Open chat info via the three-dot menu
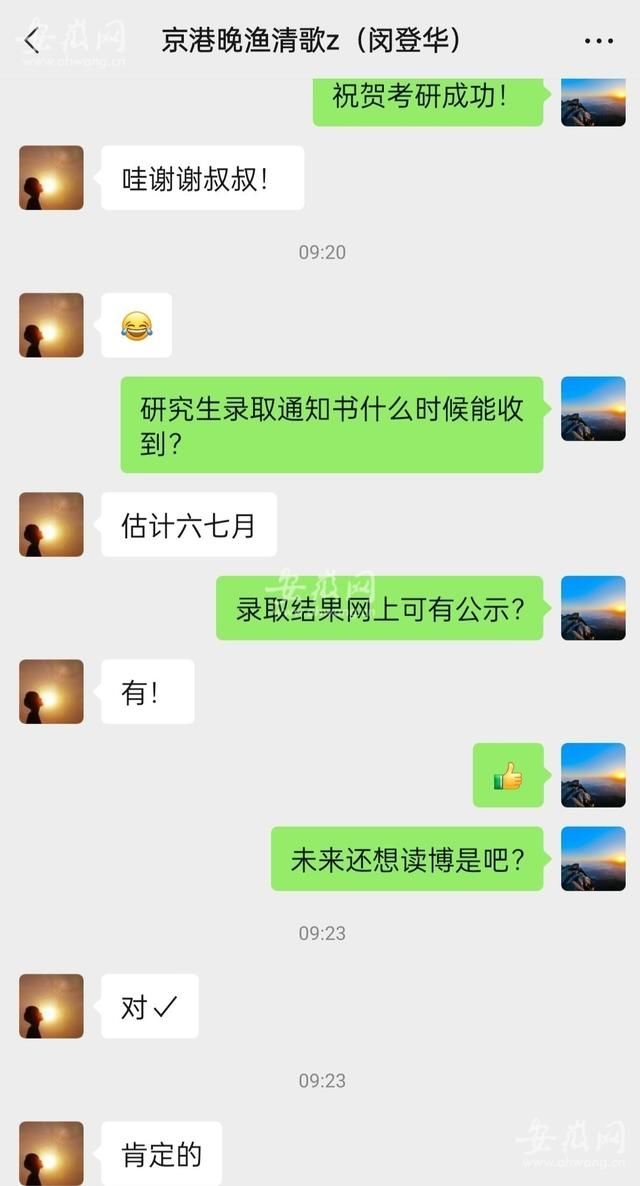Screen dimensions: 640x1186 [598, 41]
